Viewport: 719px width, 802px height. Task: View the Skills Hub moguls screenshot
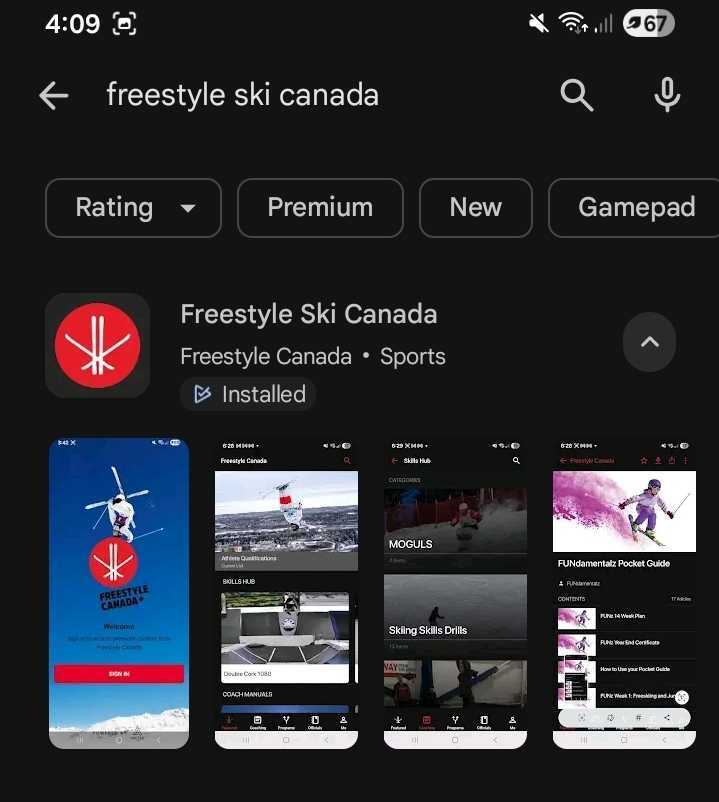coord(455,593)
